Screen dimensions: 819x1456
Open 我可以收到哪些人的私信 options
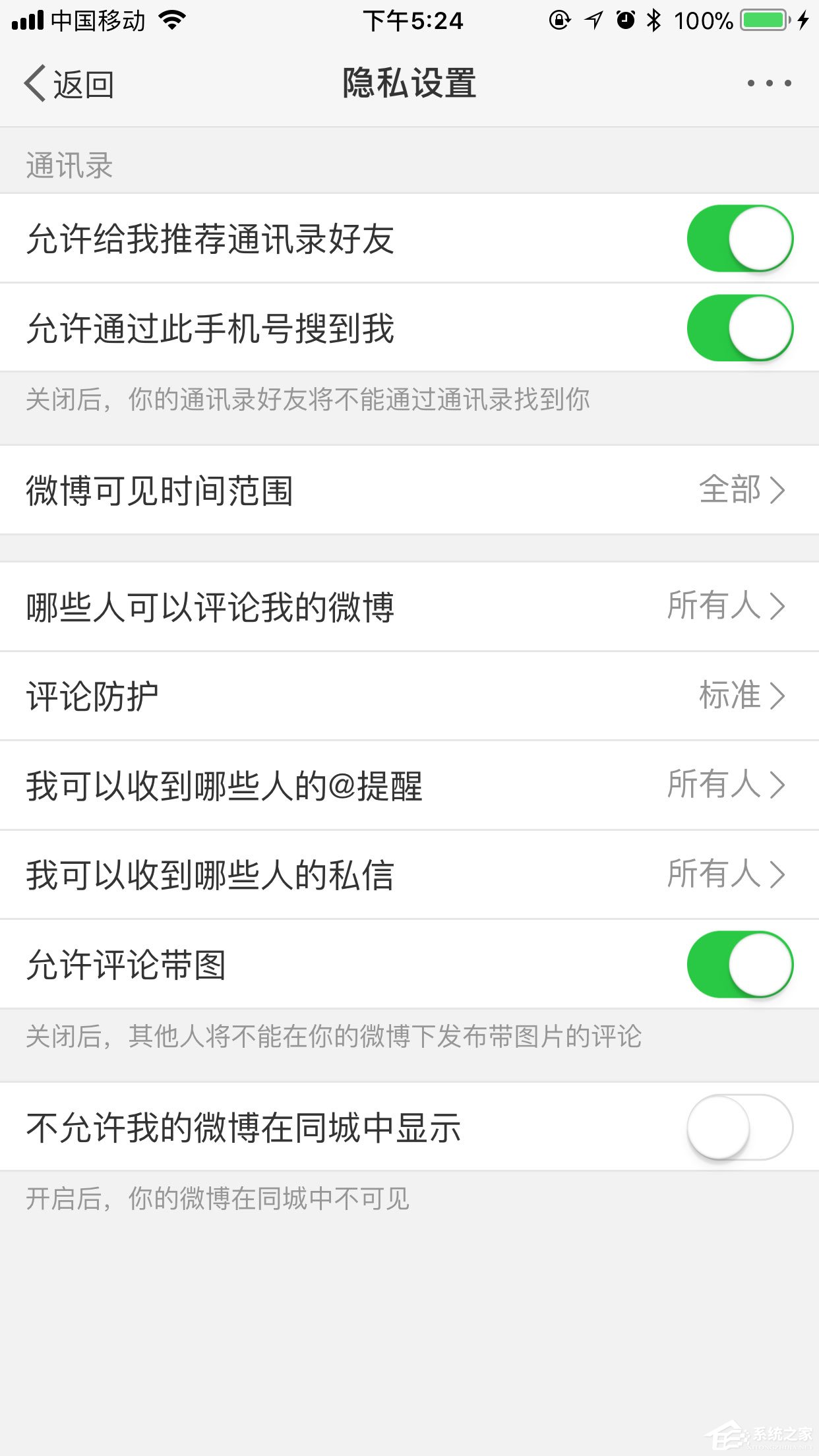pyautogui.click(x=409, y=874)
